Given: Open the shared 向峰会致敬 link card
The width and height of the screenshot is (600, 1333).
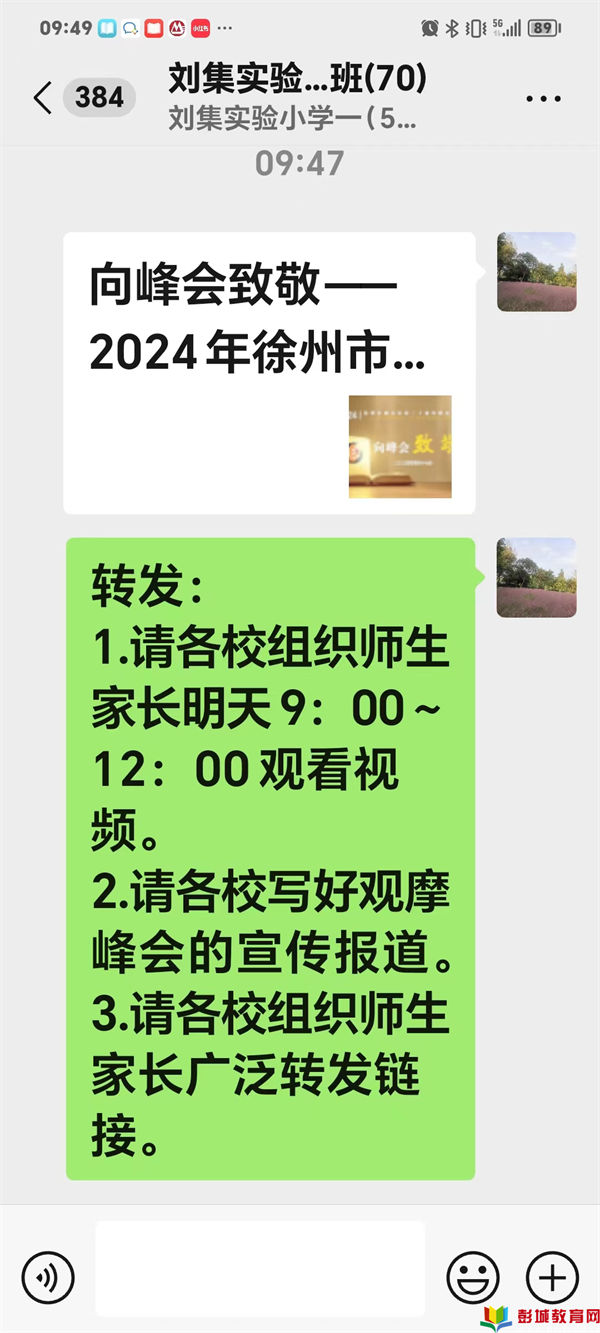Looking at the screenshot, I should [269, 373].
